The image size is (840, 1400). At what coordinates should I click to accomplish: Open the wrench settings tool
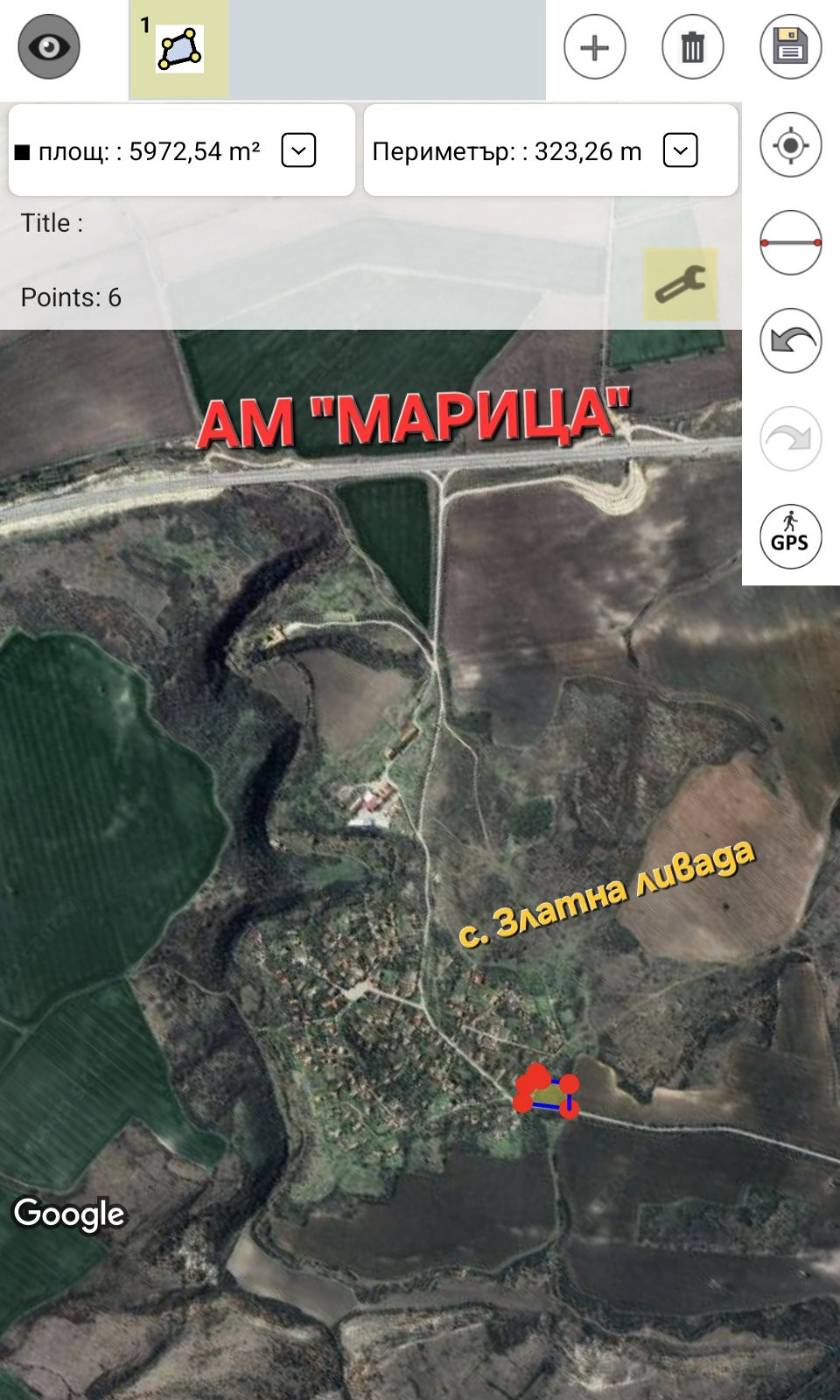[680, 284]
